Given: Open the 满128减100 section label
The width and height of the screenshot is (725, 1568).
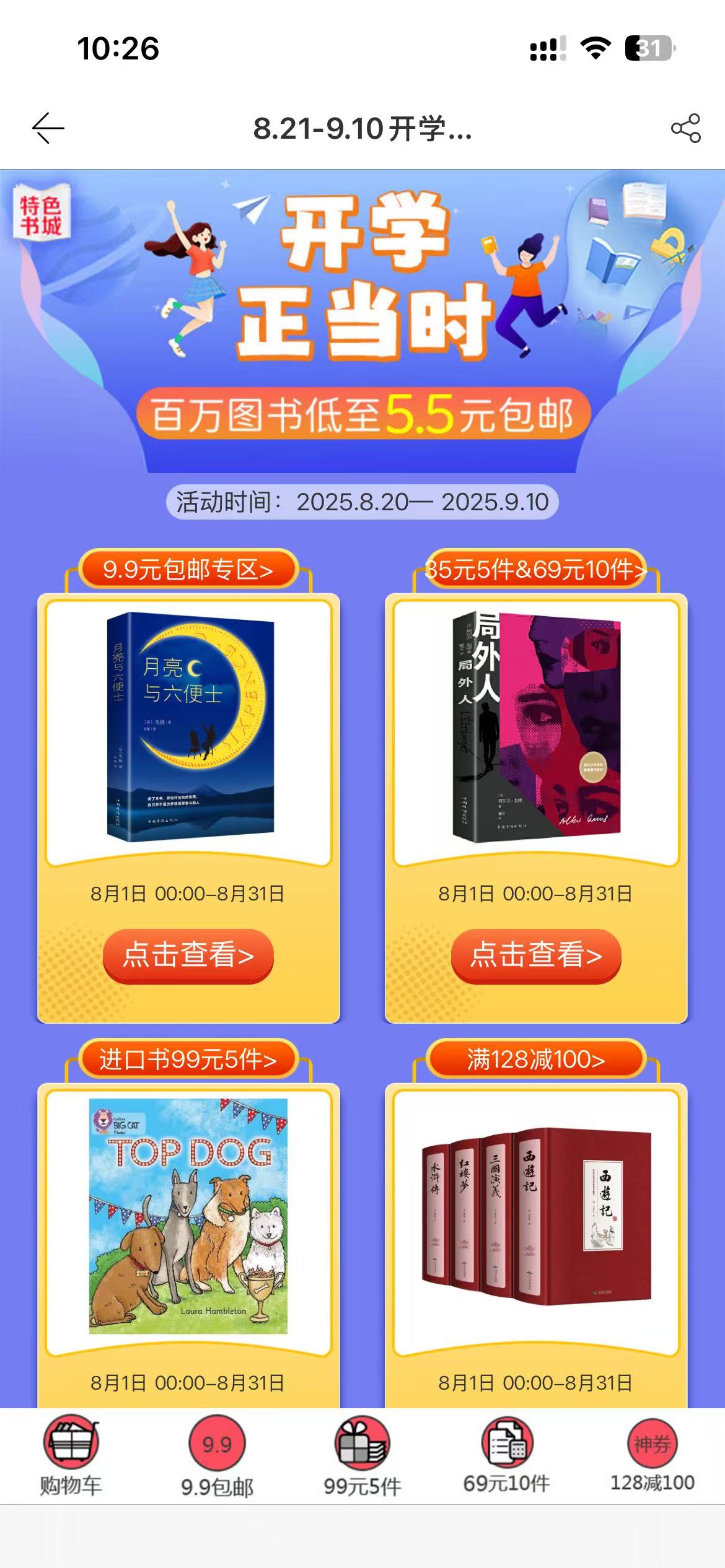Looking at the screenshot, I should pos(536,1060).
